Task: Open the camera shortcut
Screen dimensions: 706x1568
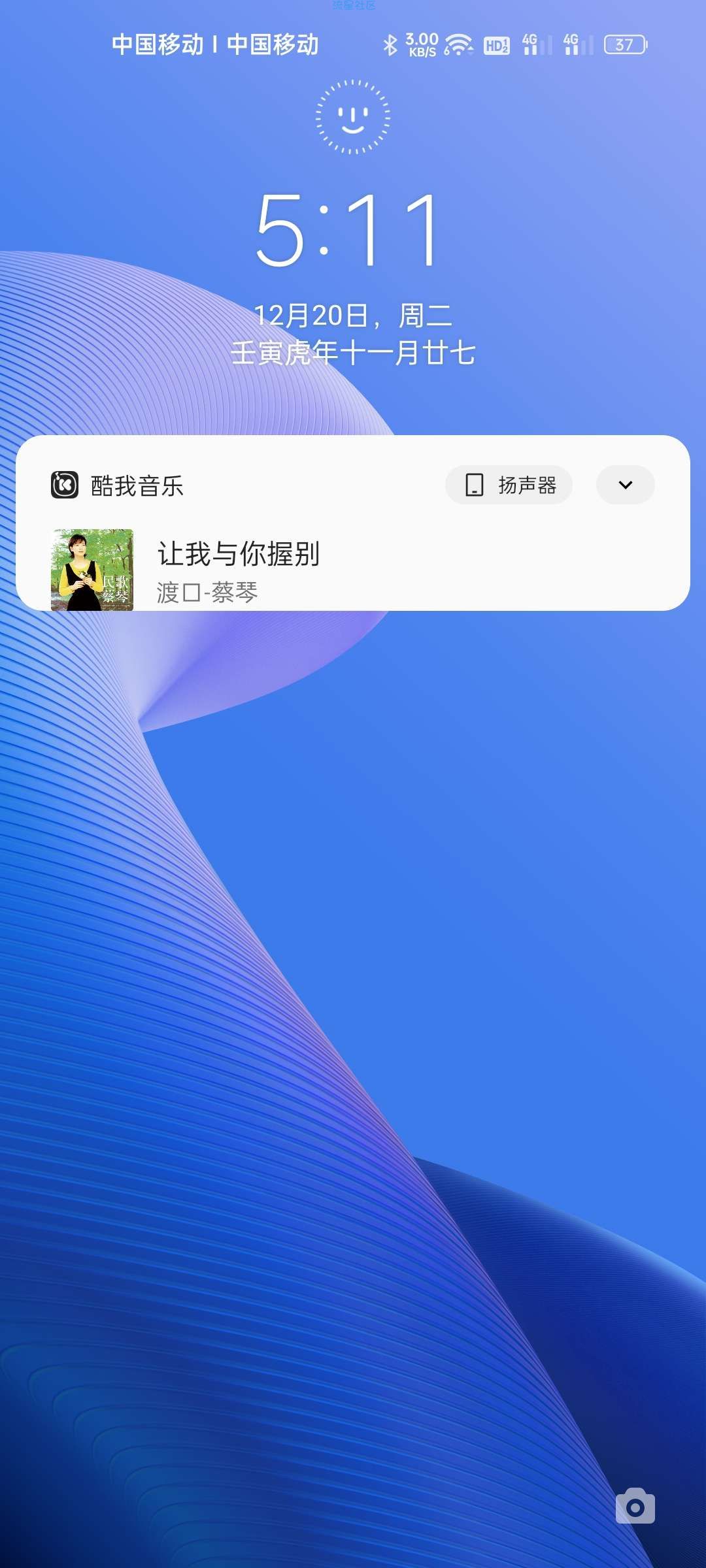Action: [635, 1507]
